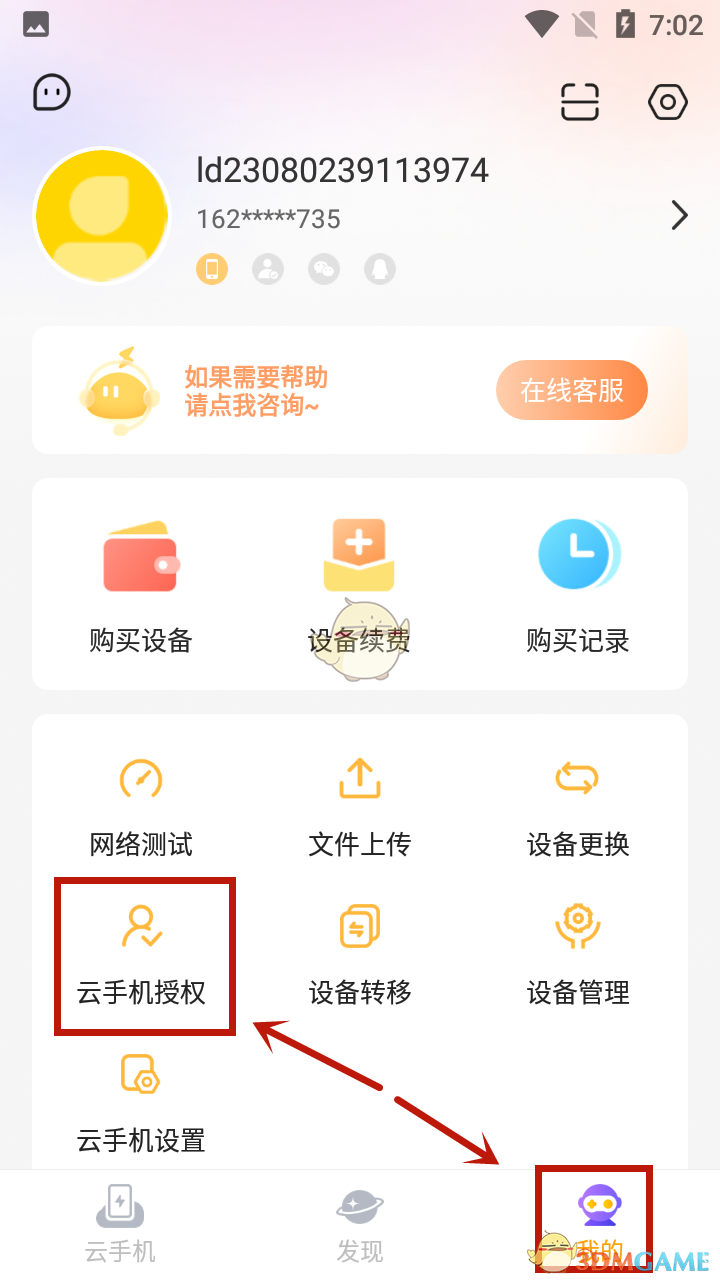
Task: Open 文件上传 file upload
Action: 359,806
